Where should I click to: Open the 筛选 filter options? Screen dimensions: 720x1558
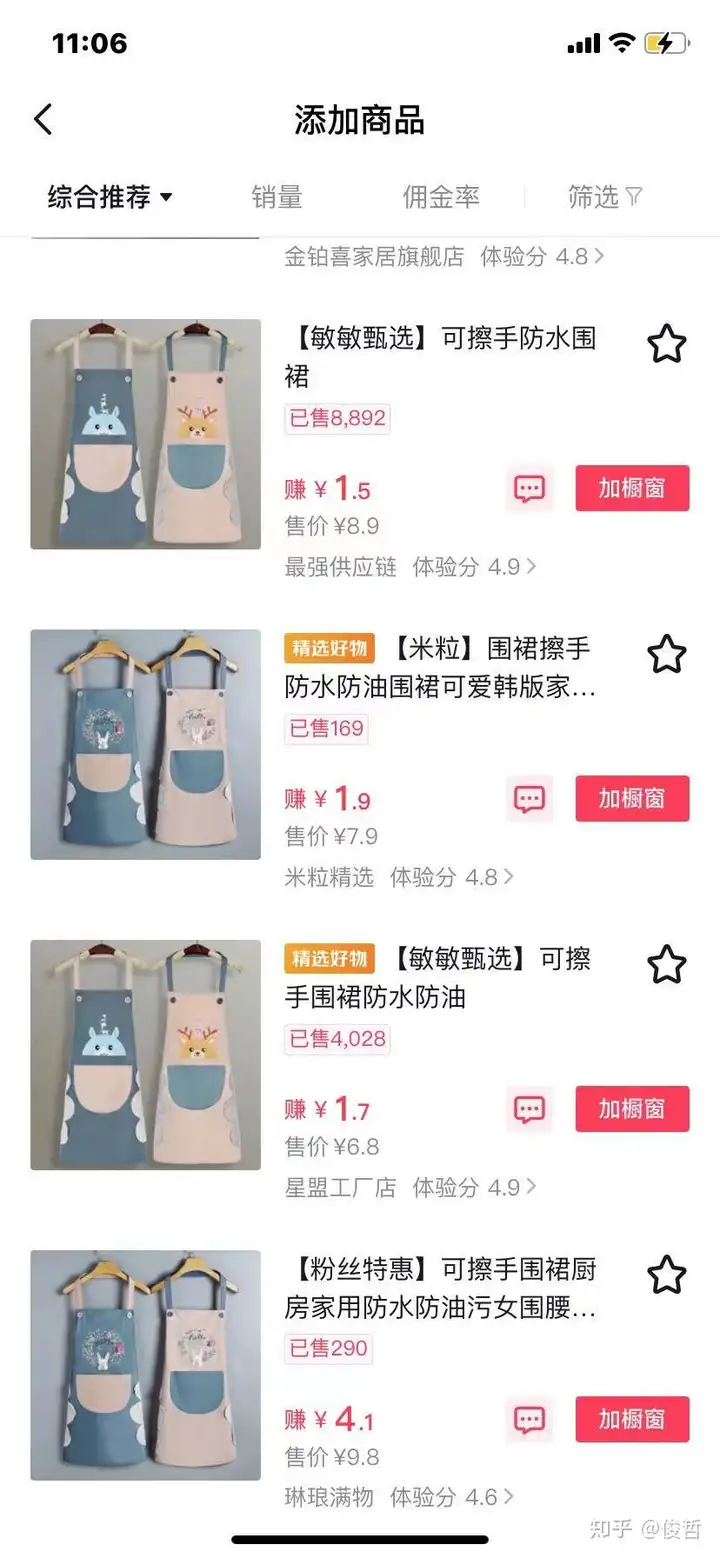605,197
